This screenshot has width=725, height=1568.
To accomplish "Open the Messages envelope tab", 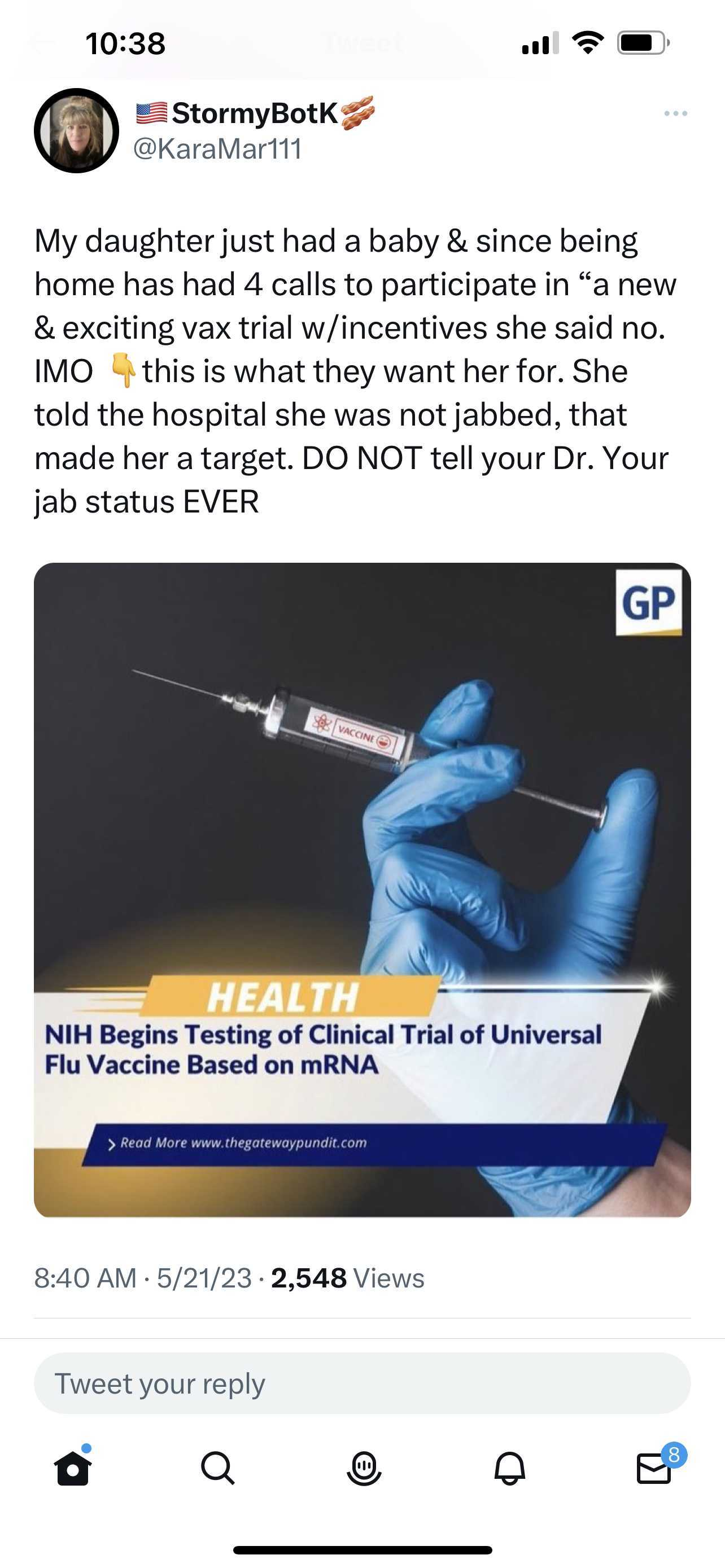I will [654, 1468].
